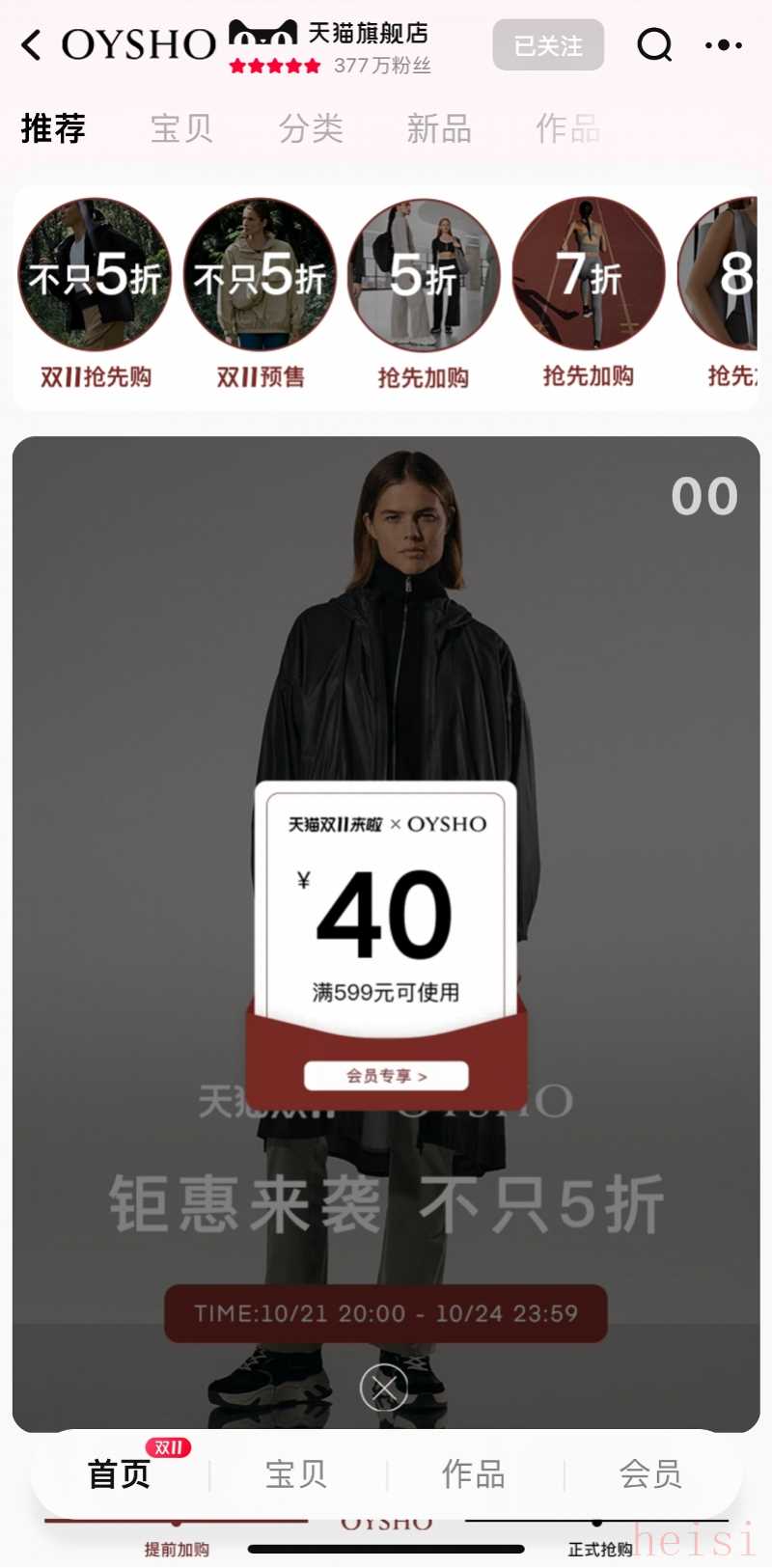Open the store search icon

pos(655,44)
